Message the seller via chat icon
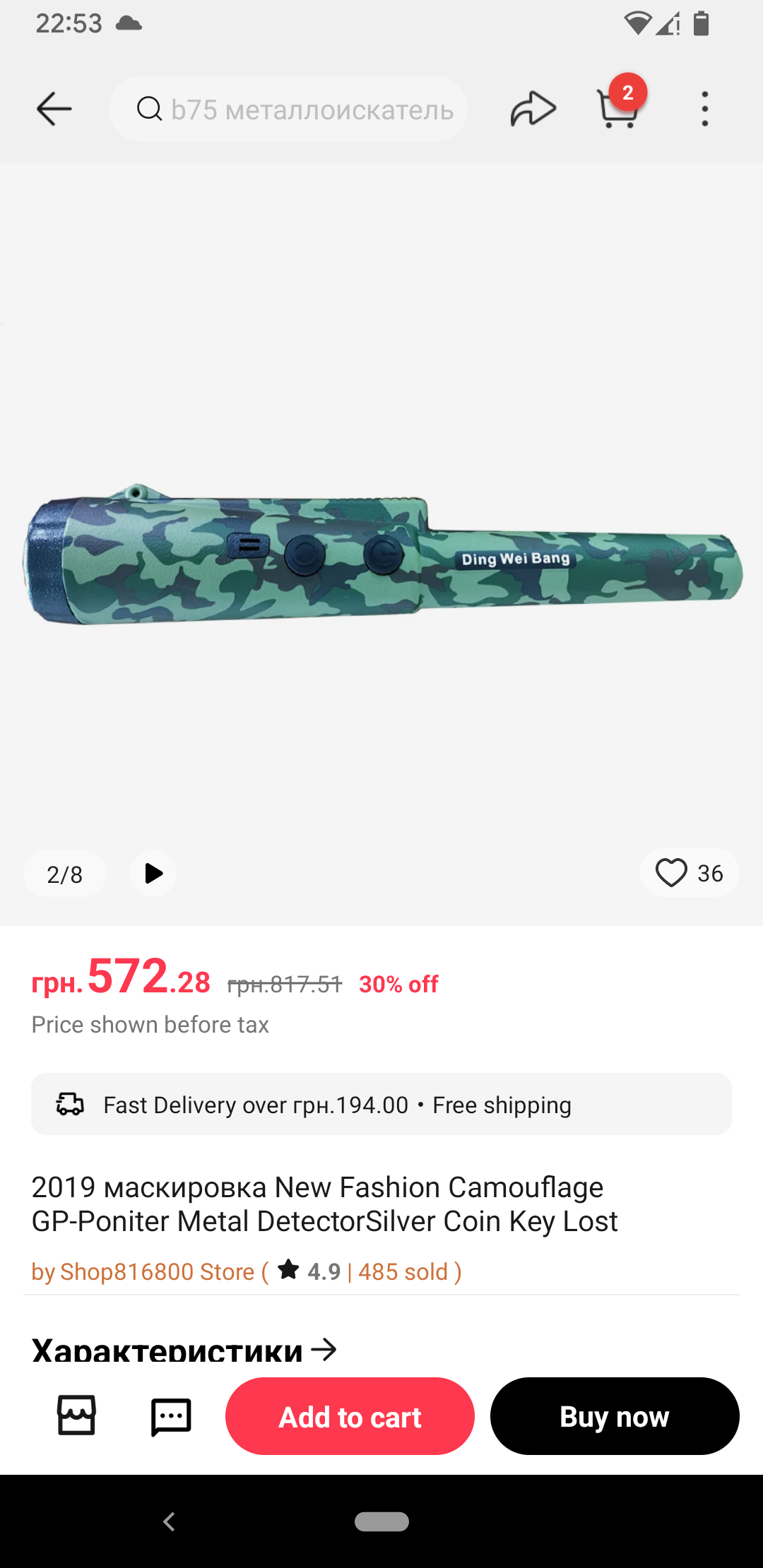 [171, 1416]
